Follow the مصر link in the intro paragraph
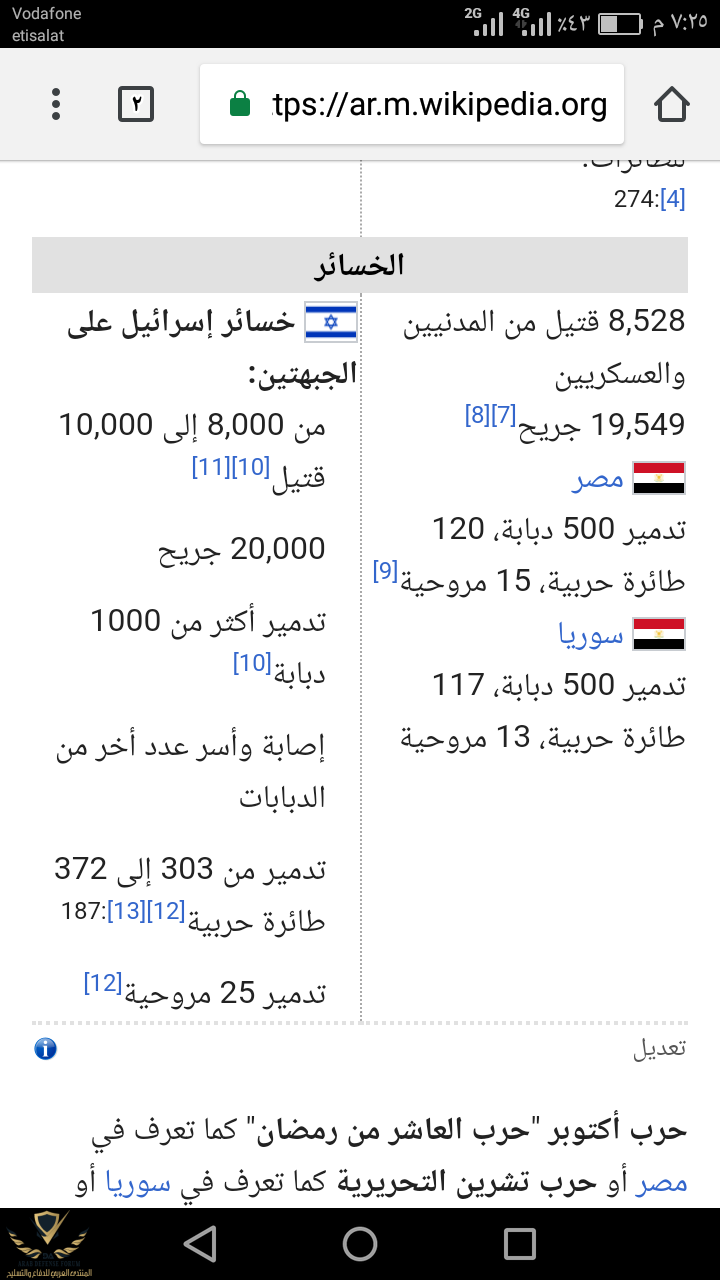The height and width of the screenshot is (1280, 720). pyautogui.click(x=663, y=1182)
